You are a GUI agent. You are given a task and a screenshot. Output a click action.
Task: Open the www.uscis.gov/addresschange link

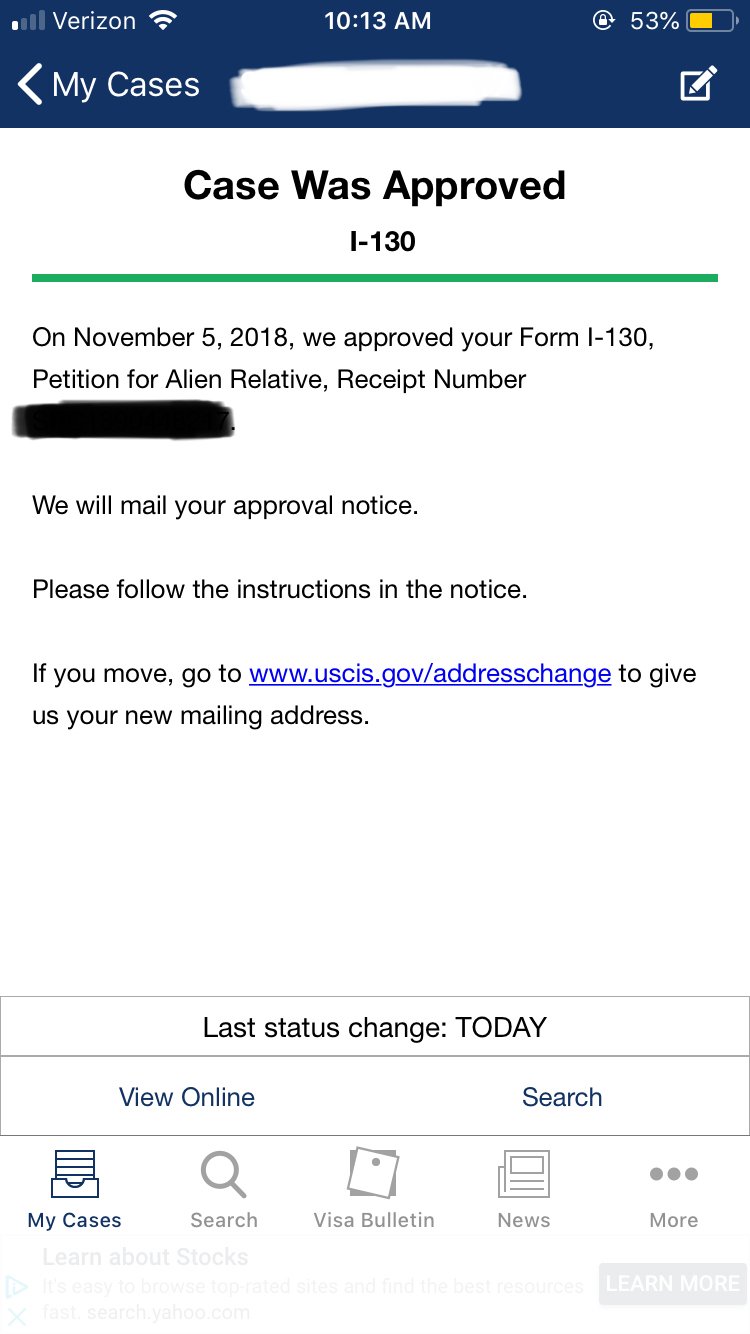pyautogui.click(x=430, y=673)
